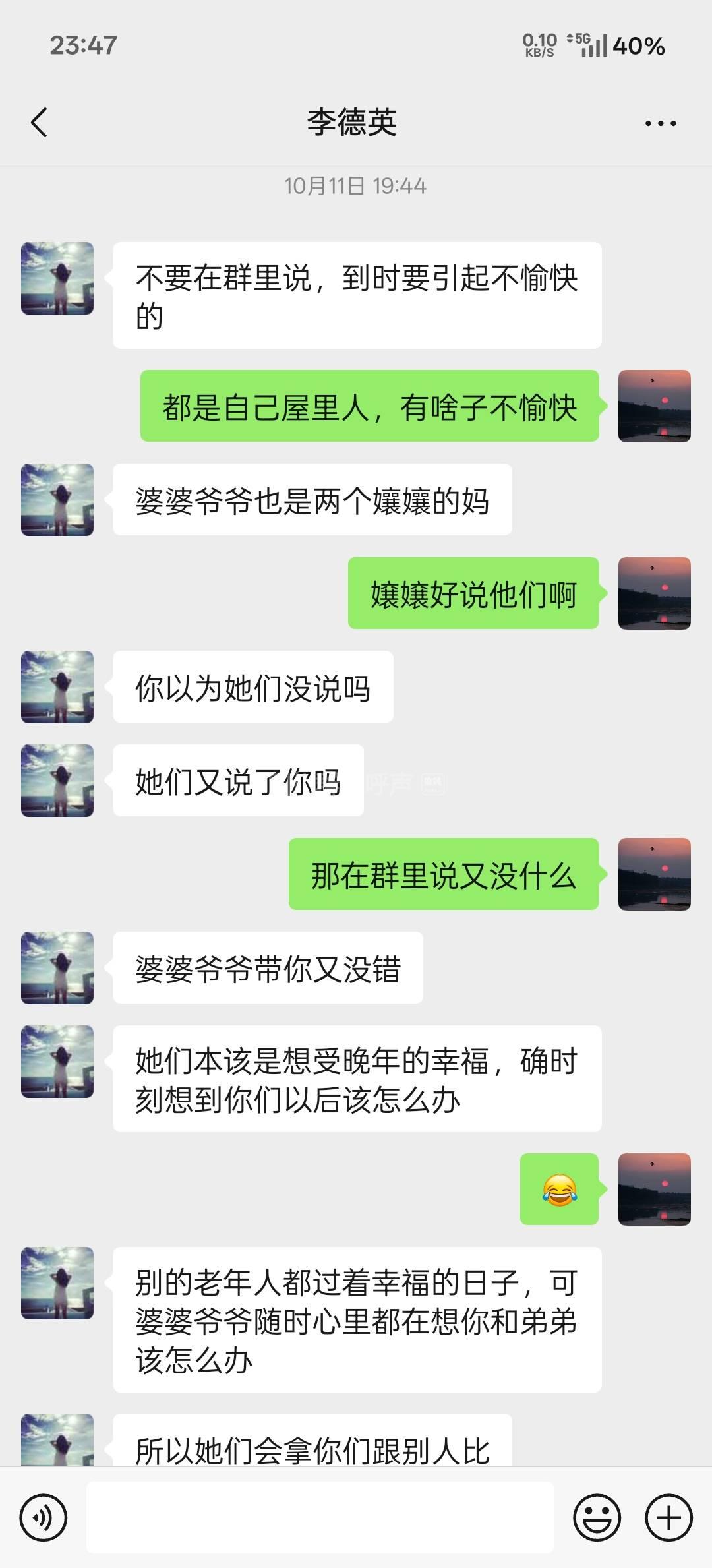Image resolution: width=712 pixels, height=1568 pixels.
Task: Open the chat info overflow menu
Action: point(661,123)
